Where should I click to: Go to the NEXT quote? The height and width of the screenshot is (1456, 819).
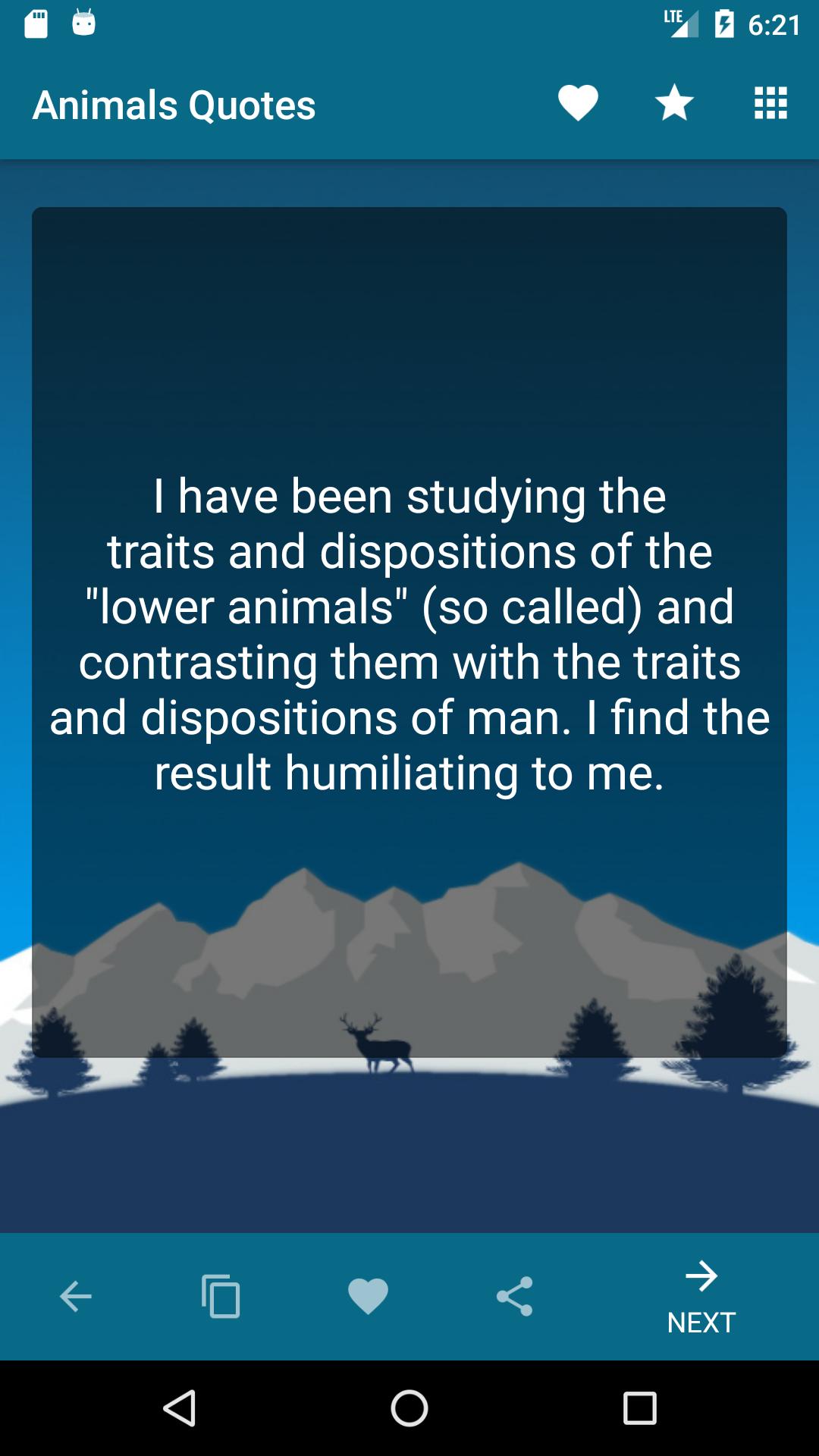[x=701, y=1297]
